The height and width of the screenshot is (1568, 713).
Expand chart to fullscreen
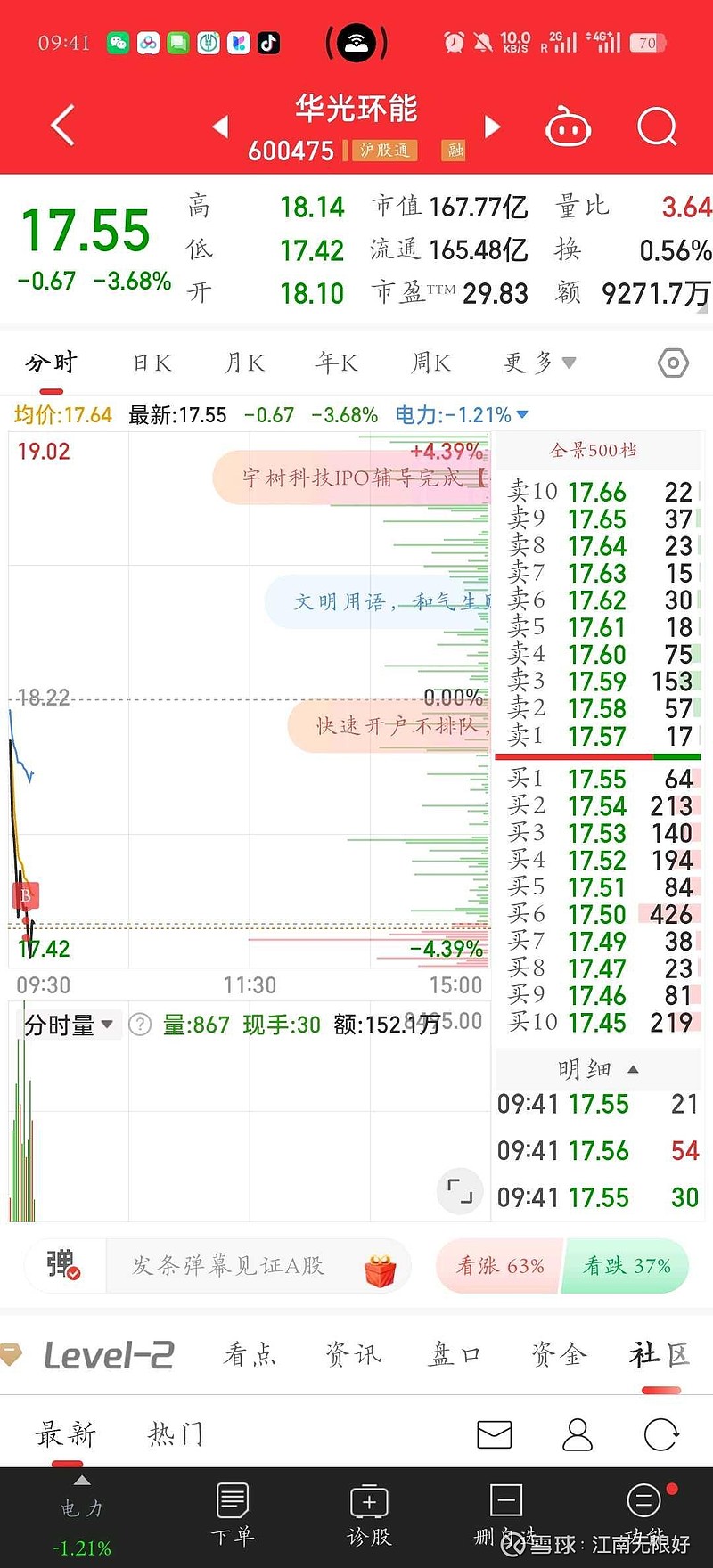click(460, 1191)
